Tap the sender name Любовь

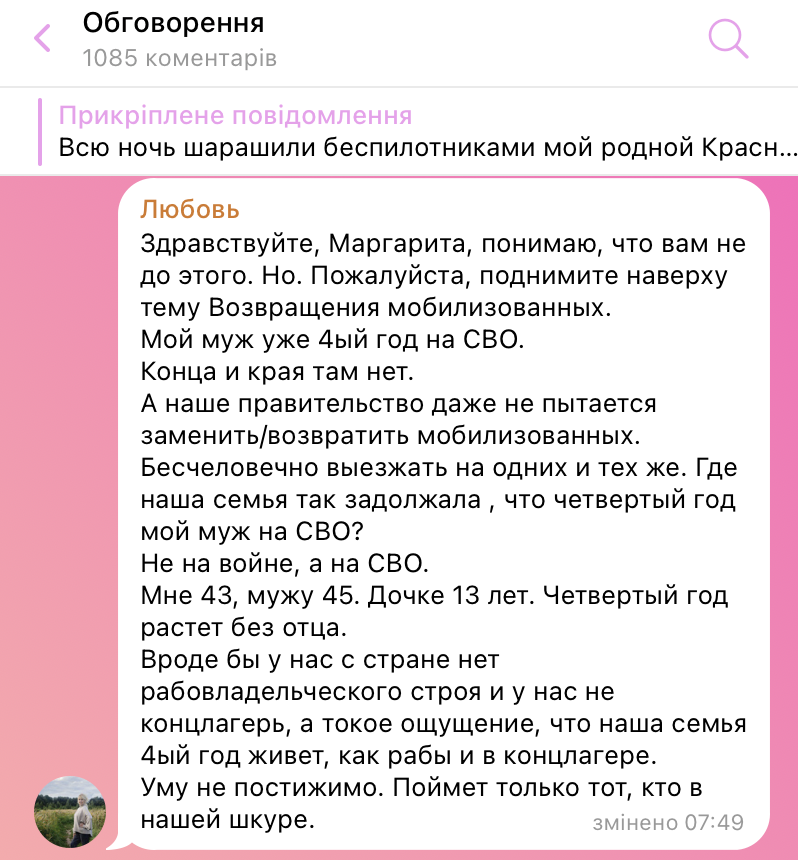[189, 209]
